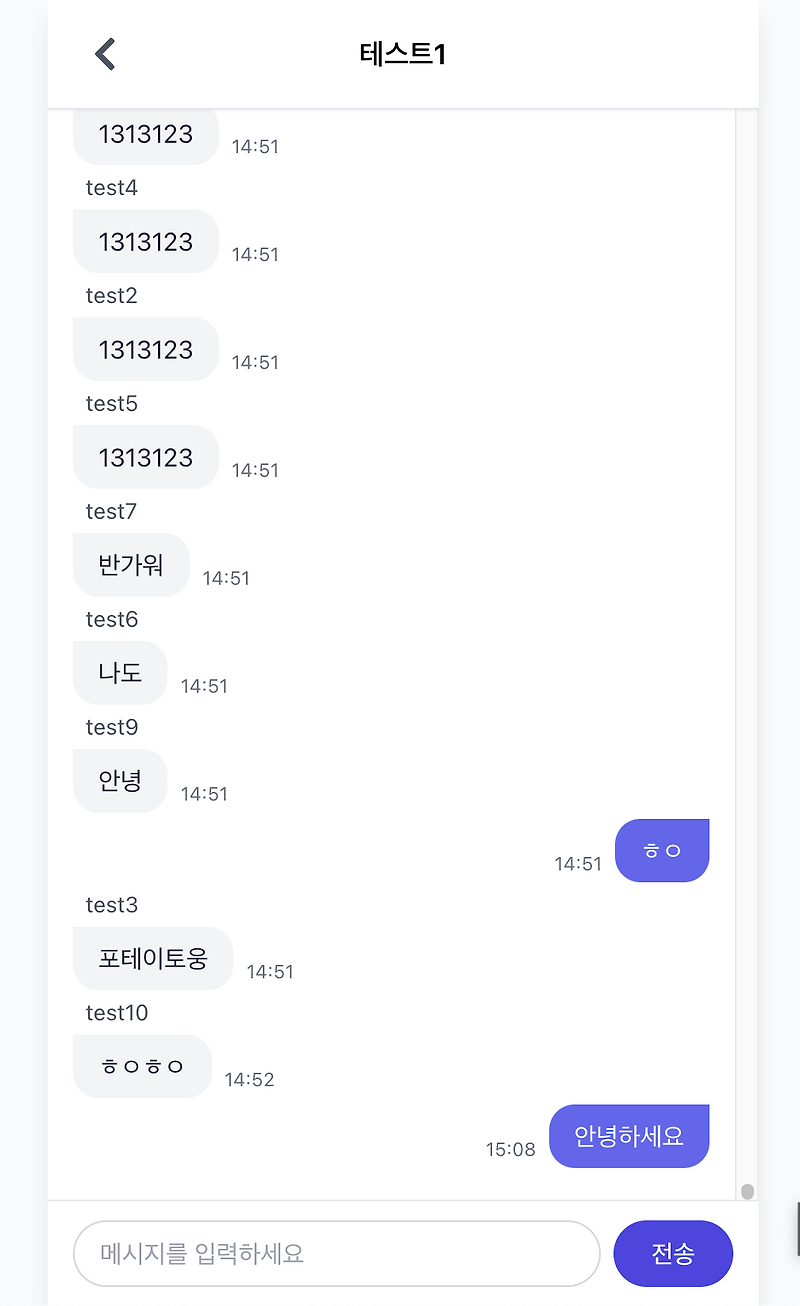The image size is (800, 1306).
Task: Click the username test7 label
Action: tap(111, 511)
